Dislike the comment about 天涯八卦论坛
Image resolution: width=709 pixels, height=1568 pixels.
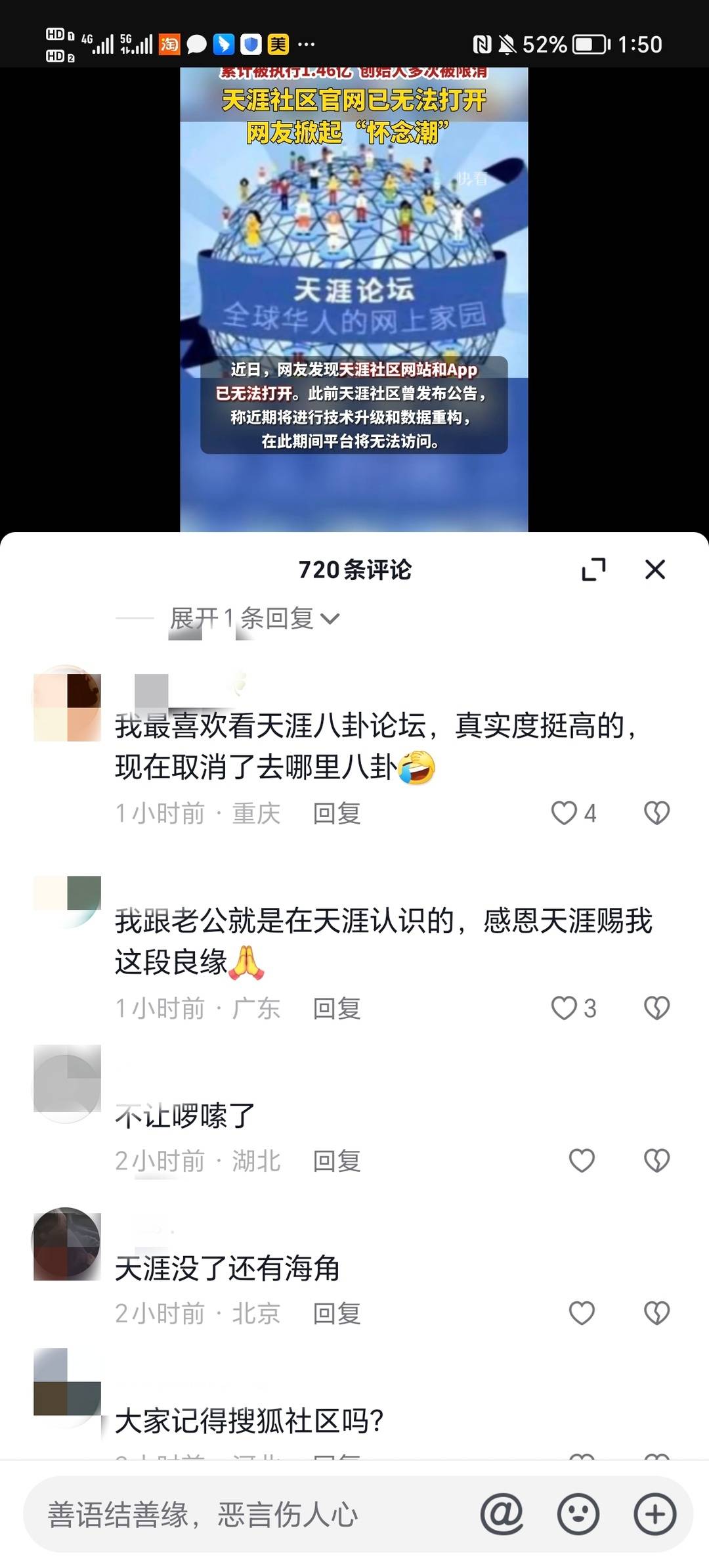(x=656, y=813)
